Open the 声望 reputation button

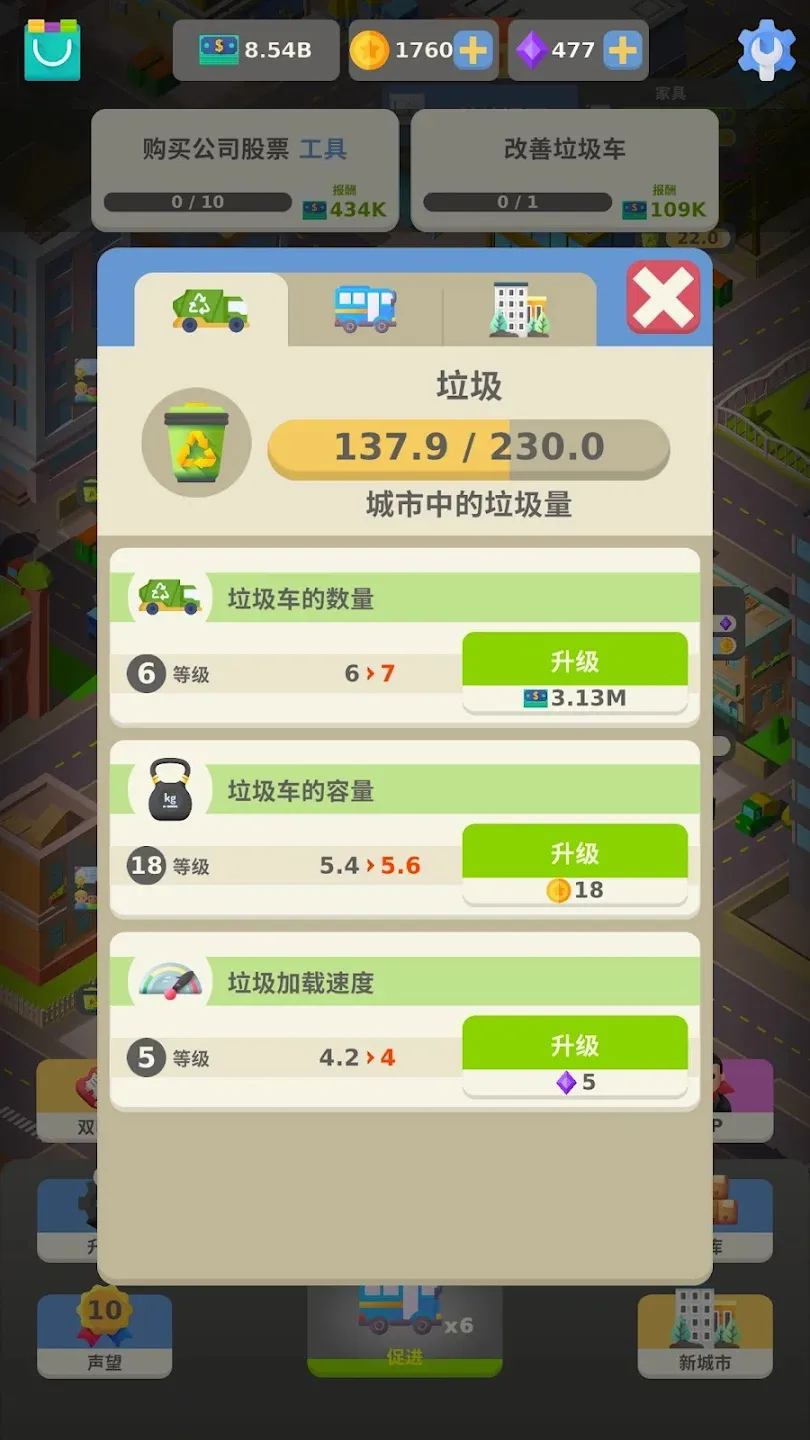105,1335
